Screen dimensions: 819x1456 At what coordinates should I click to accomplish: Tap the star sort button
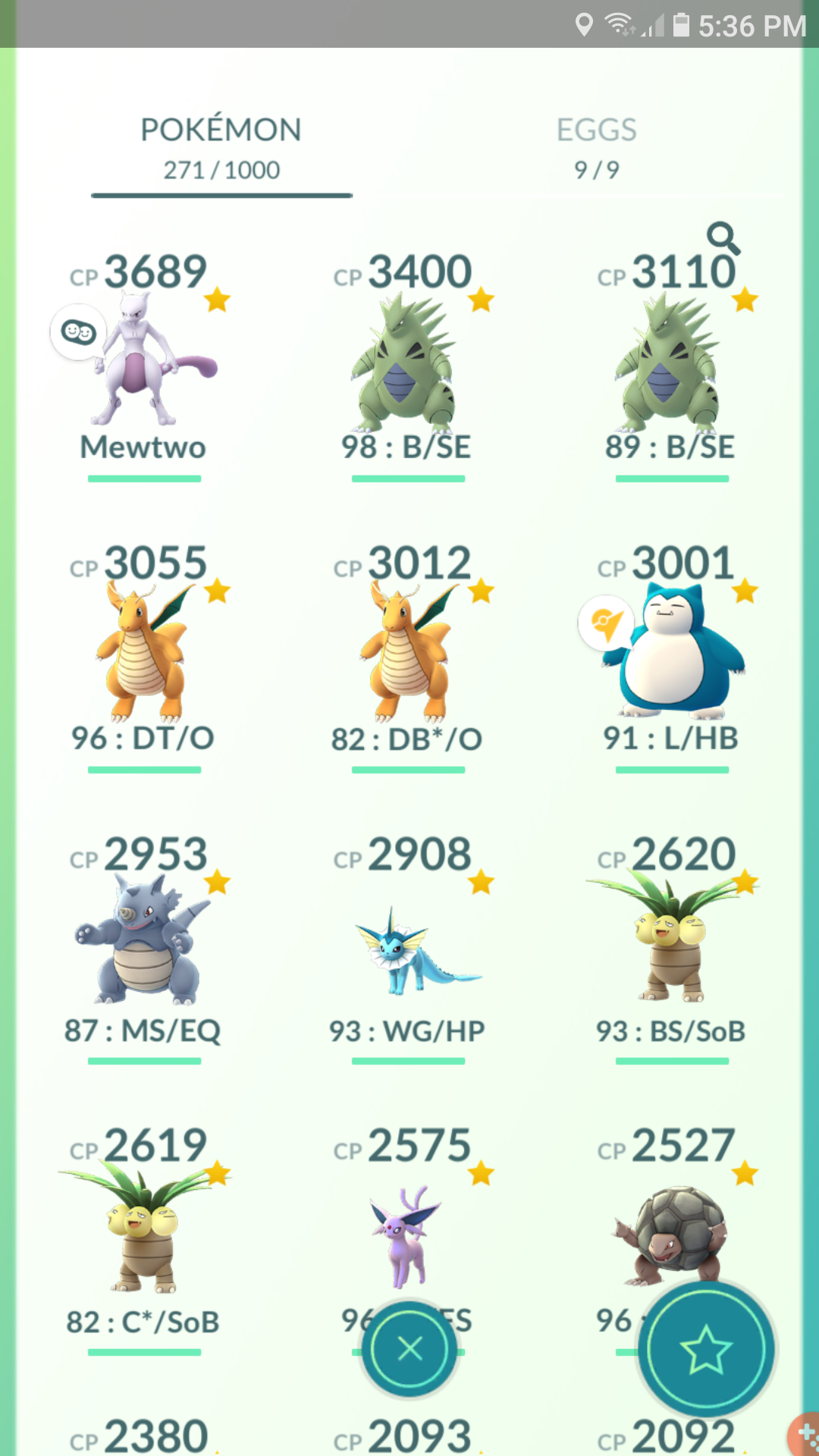coord(706,1349)
